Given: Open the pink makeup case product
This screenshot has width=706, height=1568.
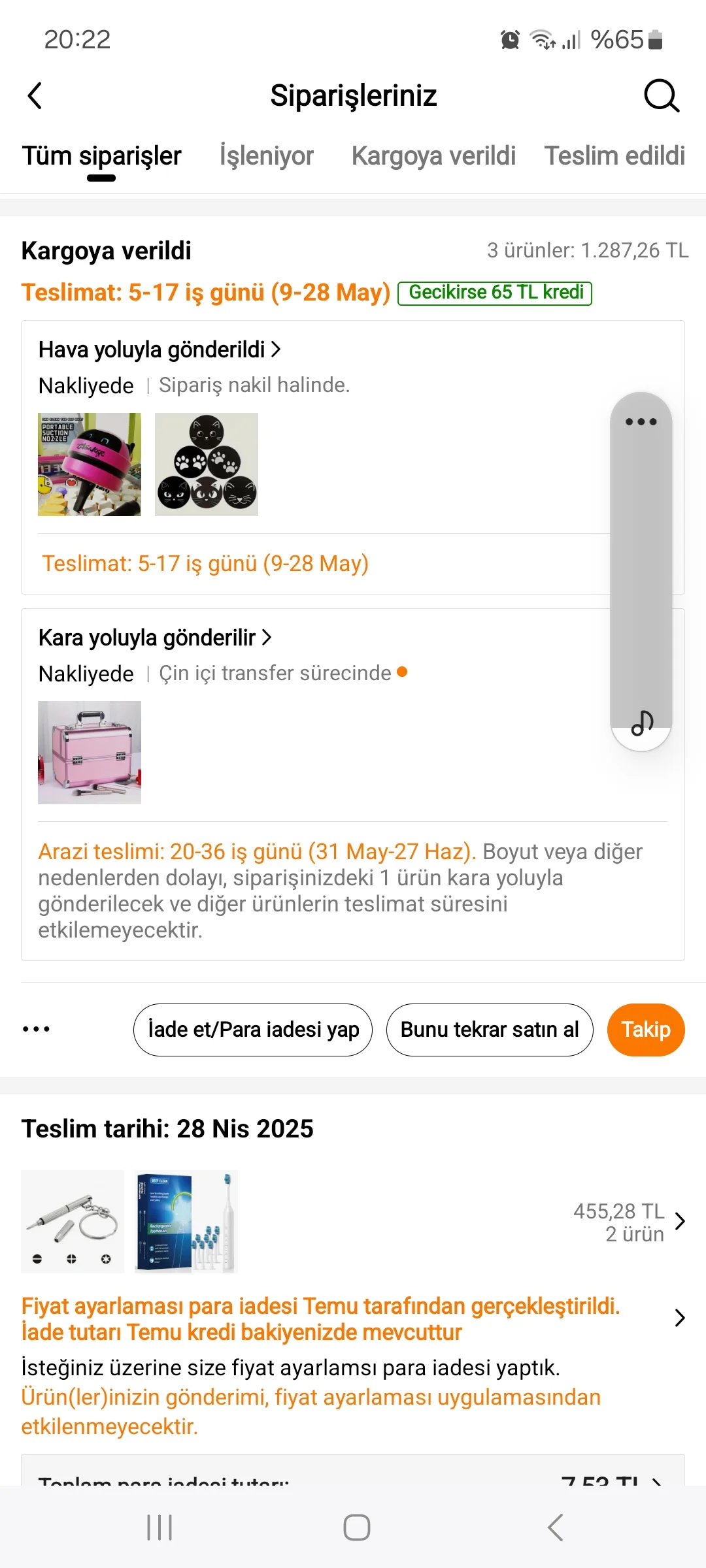Looking at the screenshot, I should coord(90,753).
